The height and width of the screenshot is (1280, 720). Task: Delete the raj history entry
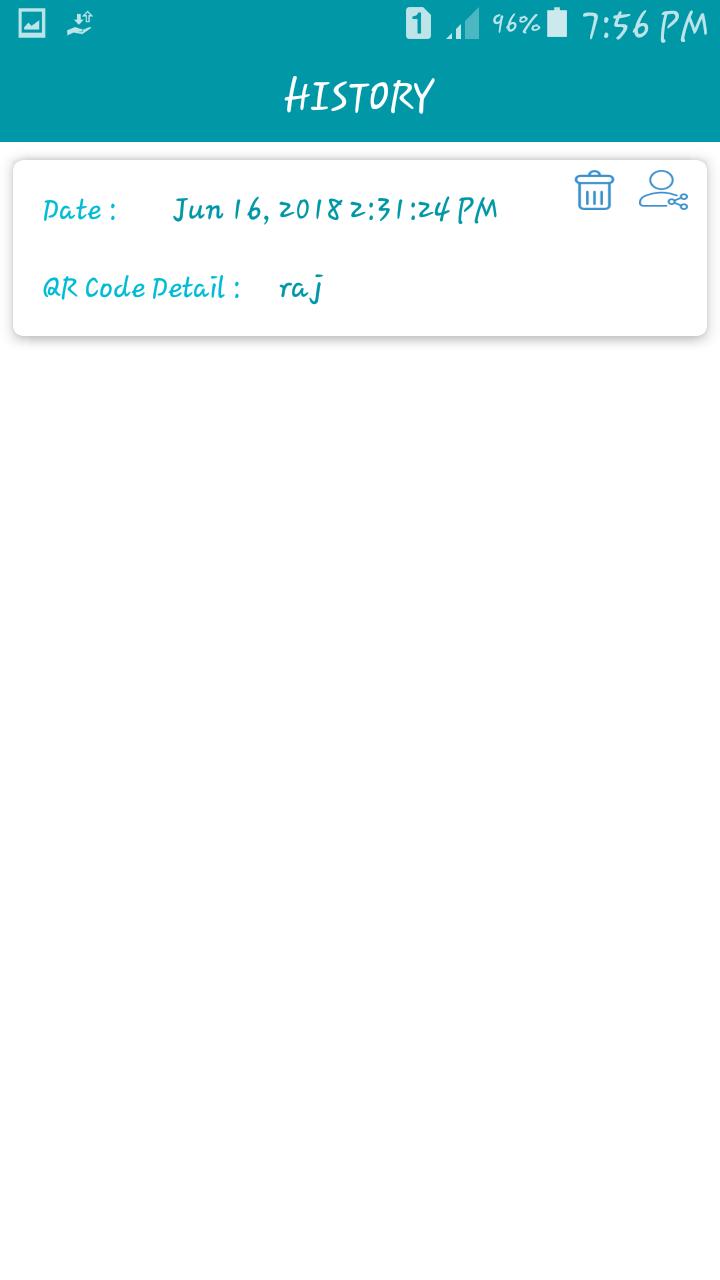click(594, 190)
